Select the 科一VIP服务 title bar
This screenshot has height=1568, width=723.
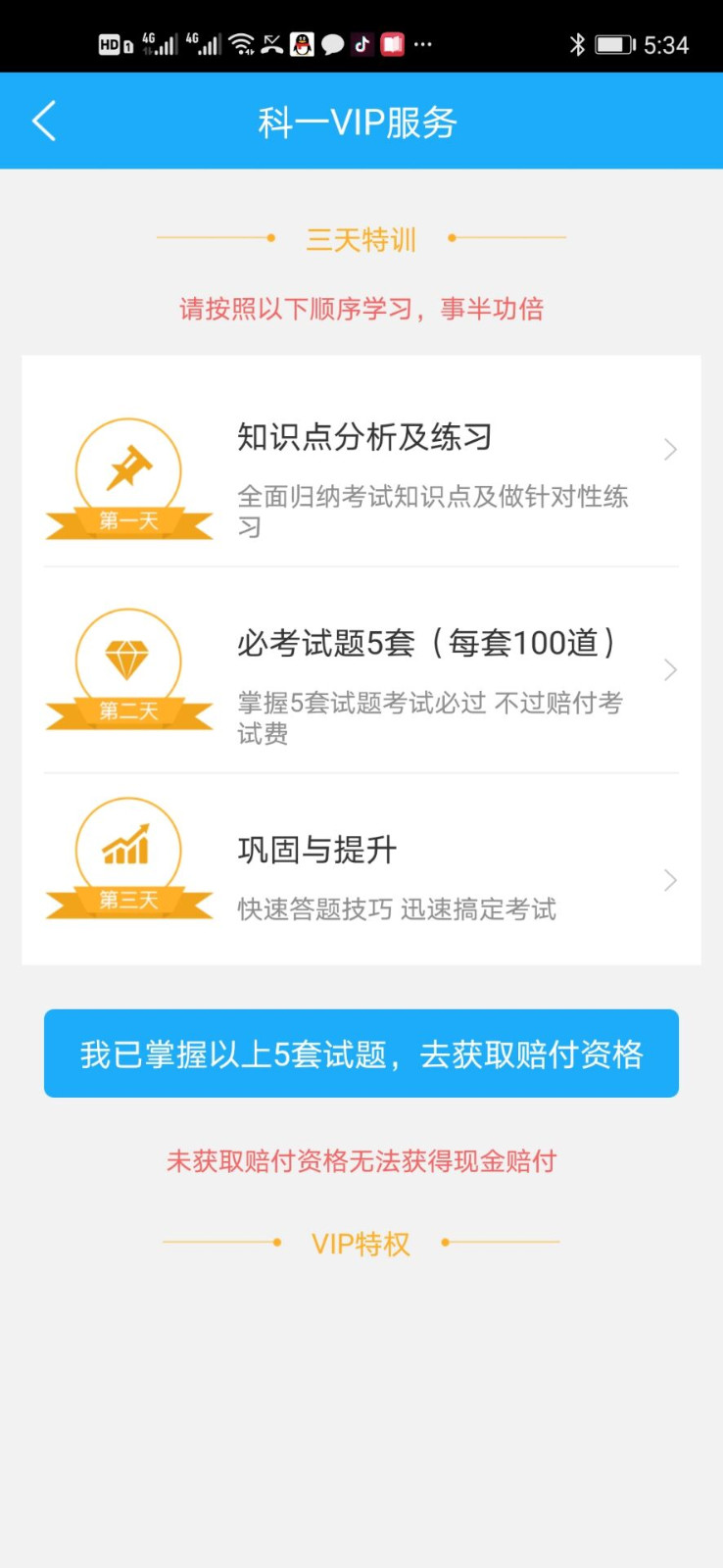point(361,120)
